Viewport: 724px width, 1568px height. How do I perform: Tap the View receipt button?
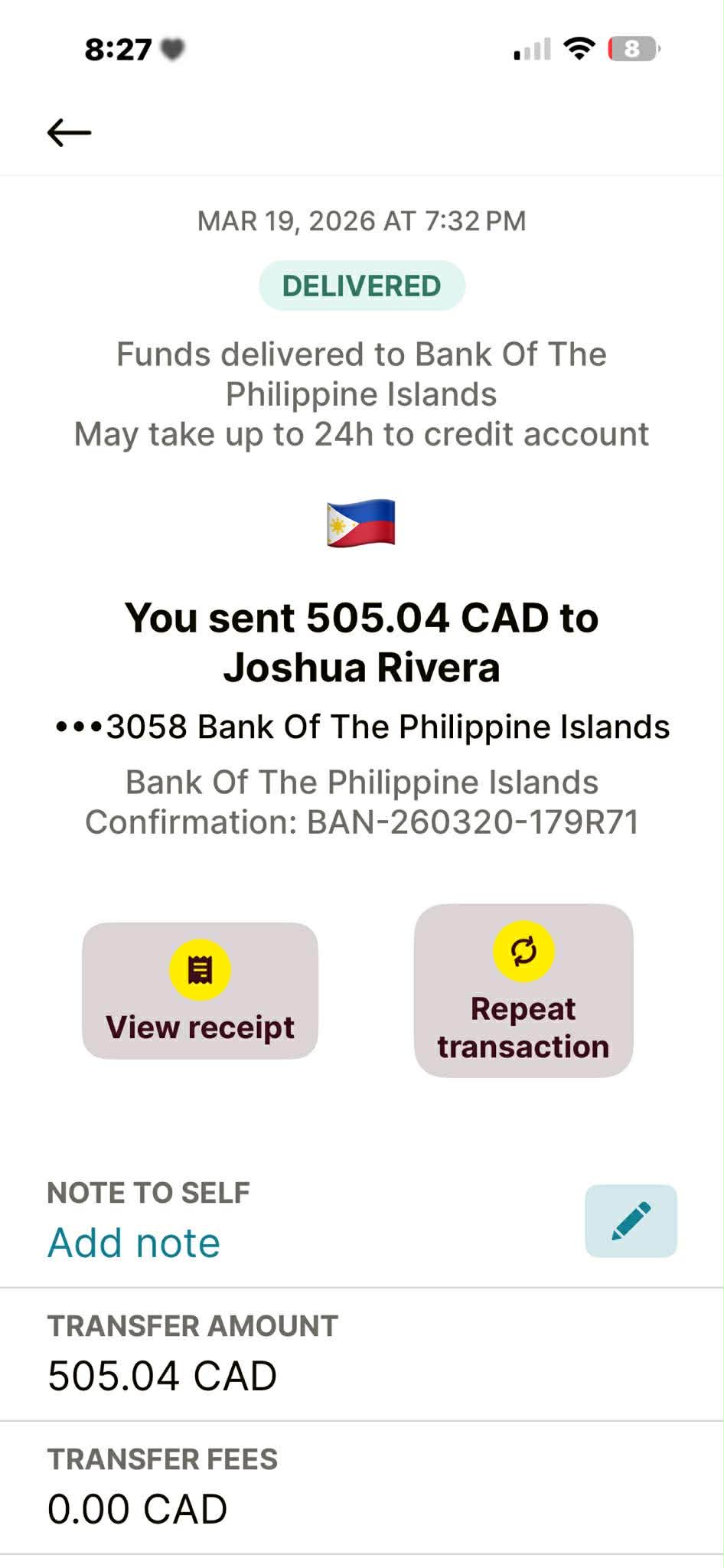[200, 990]
